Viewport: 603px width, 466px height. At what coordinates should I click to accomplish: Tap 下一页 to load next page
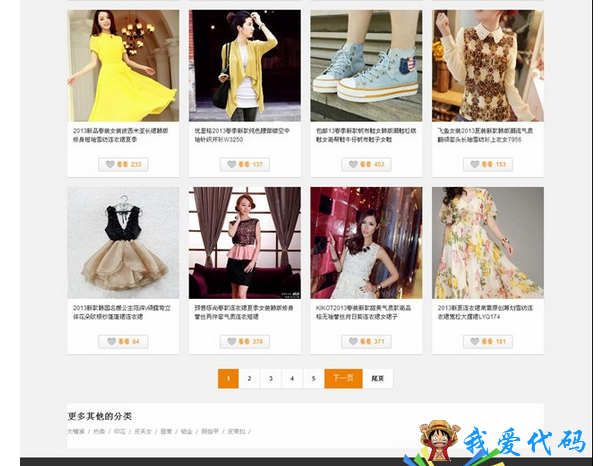[x=342, y=378]
